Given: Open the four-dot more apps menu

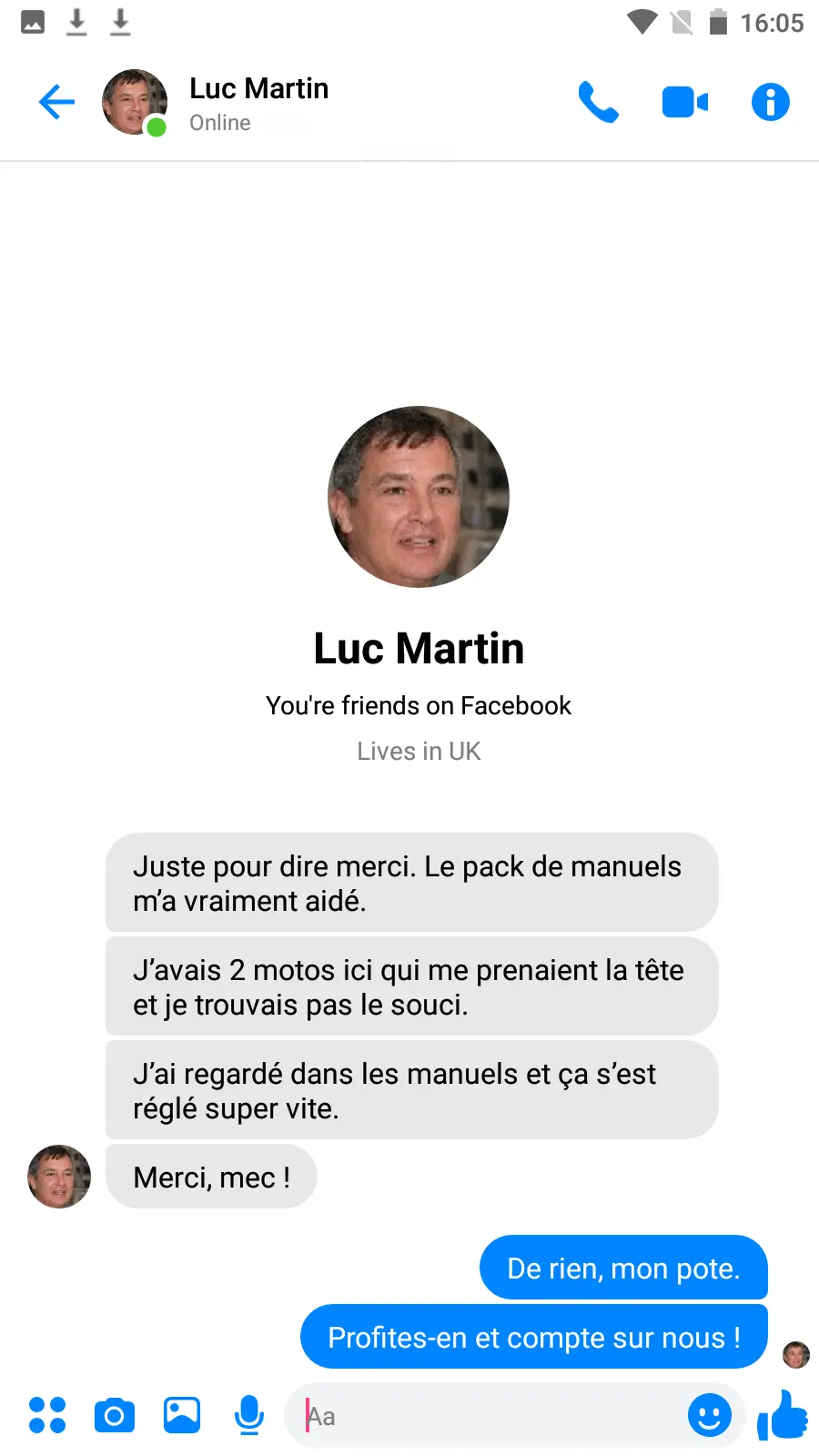Looking at the screenshot, I should pos(47,1415).
